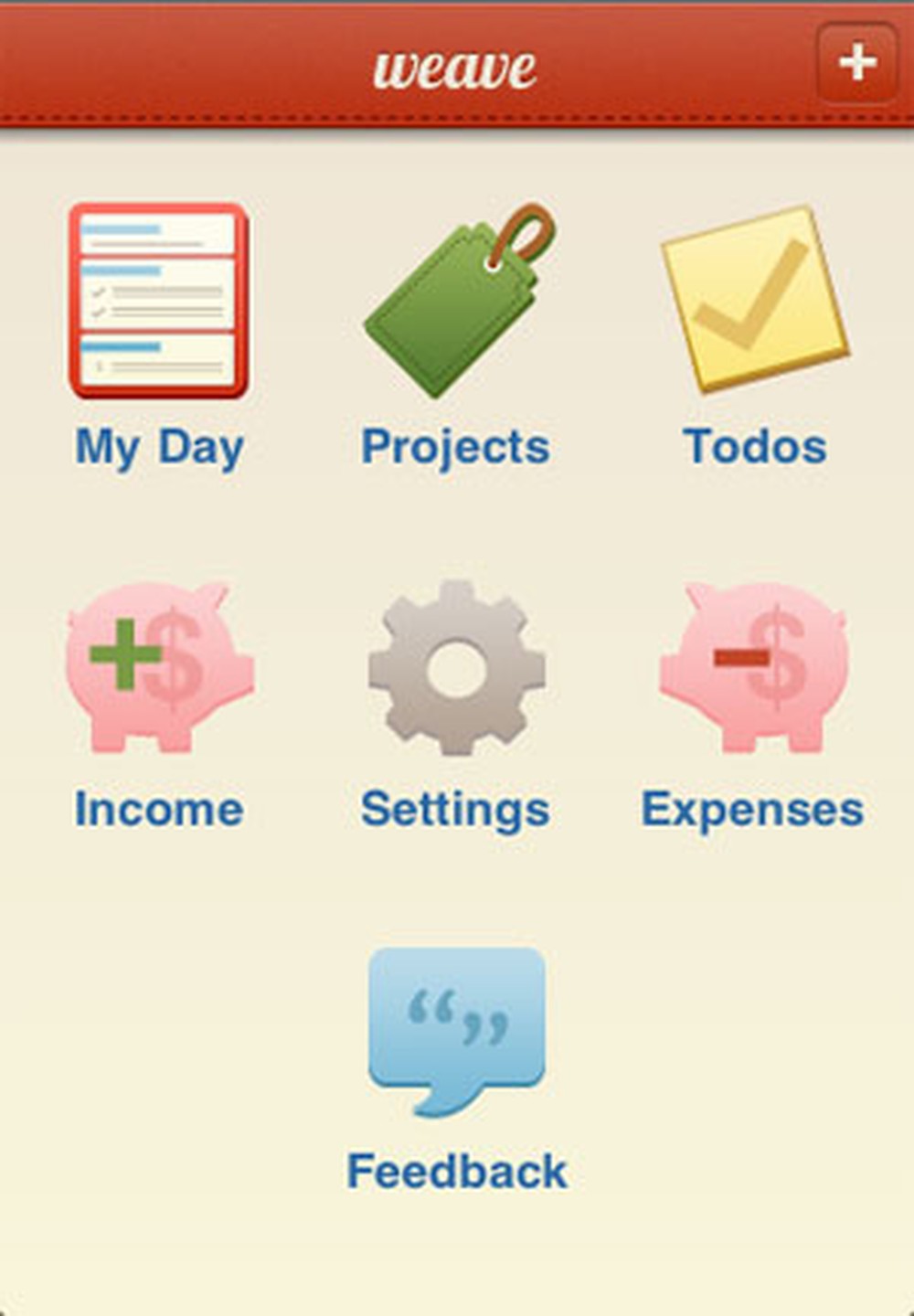Open Todos using its text label

coord(756,447)
